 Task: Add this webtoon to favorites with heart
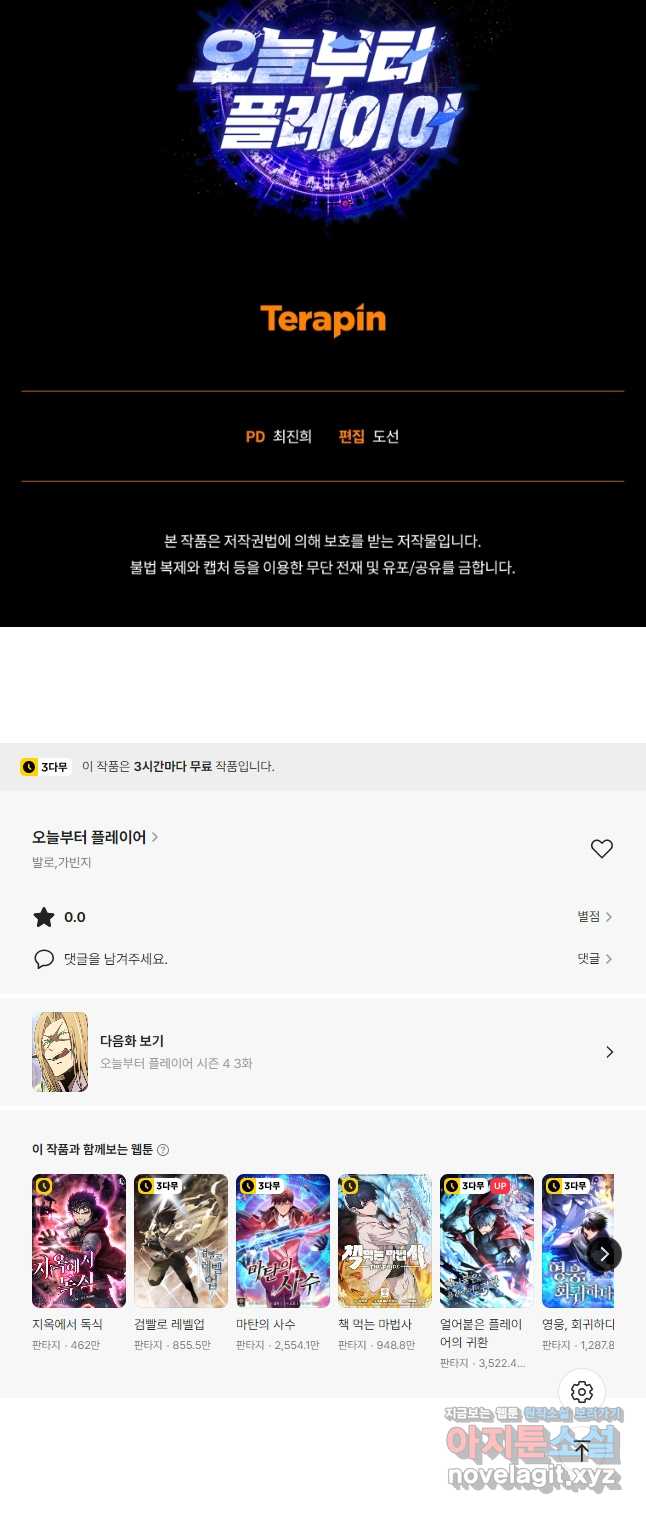[x=601, y=849]
